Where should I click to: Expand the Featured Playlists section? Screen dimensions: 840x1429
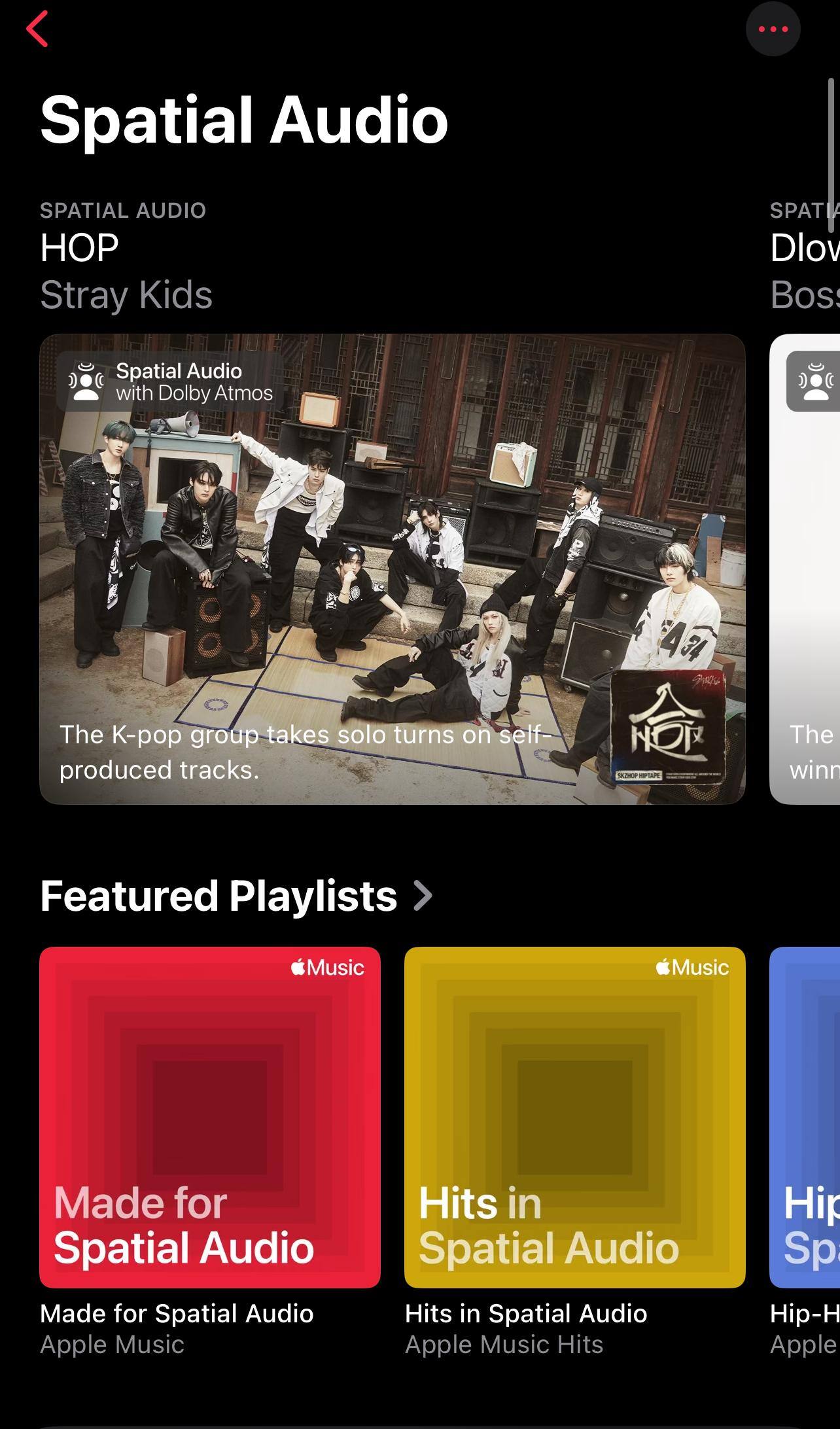236,896
